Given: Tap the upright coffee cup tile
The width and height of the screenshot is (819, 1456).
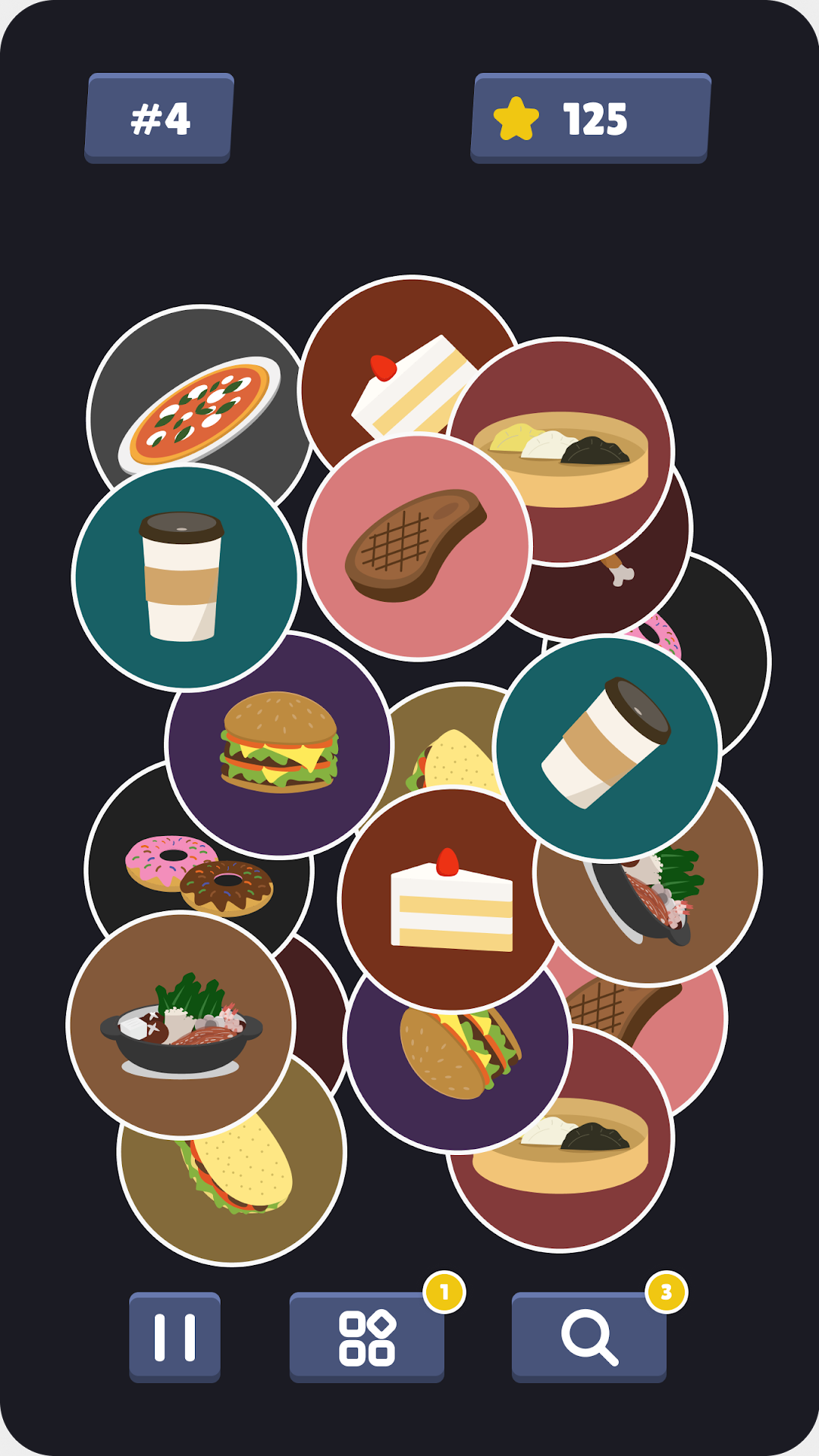Looking at the screenshot, I should pos(186,578).
